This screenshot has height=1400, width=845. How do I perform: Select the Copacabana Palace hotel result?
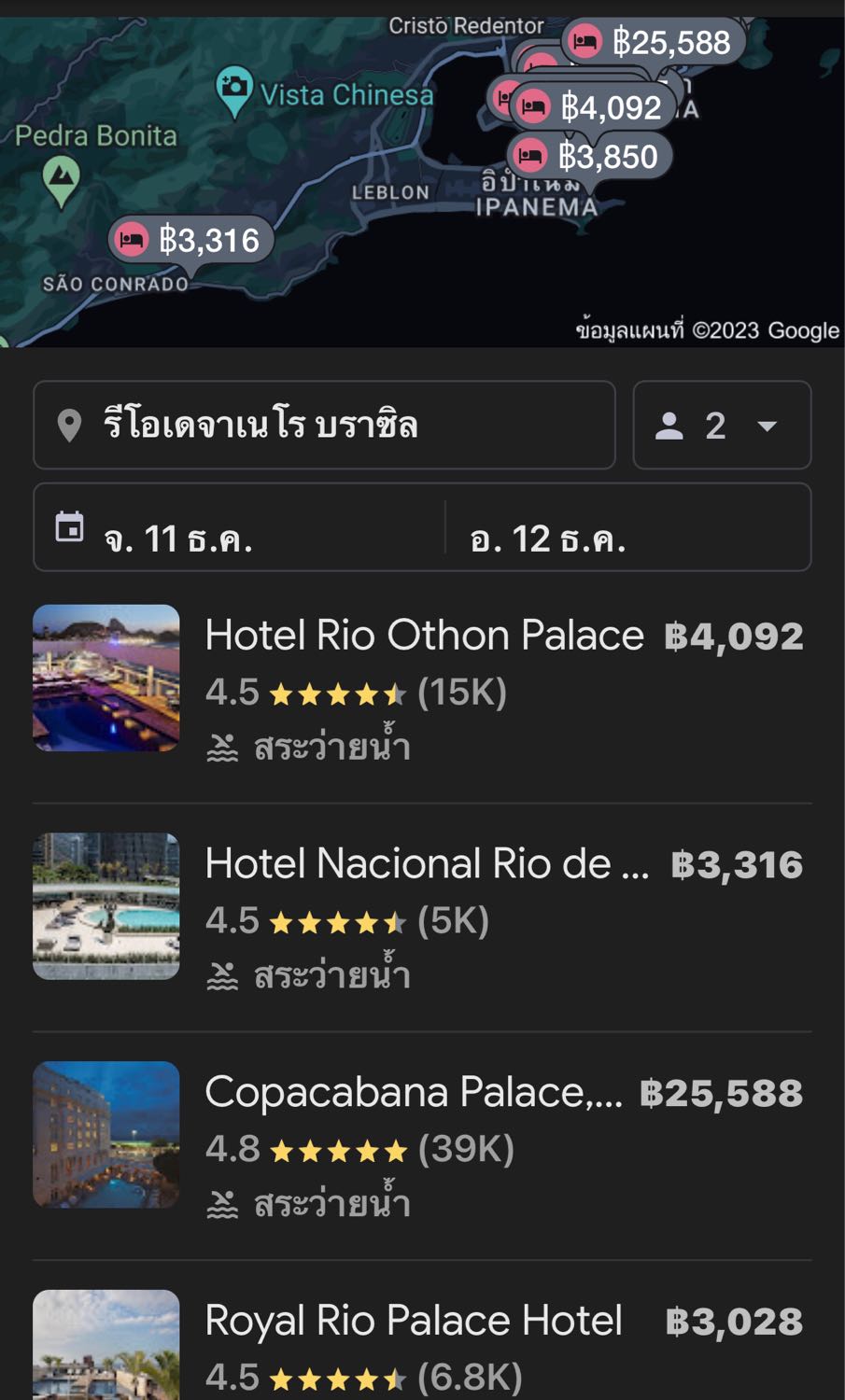(413, 1094)
